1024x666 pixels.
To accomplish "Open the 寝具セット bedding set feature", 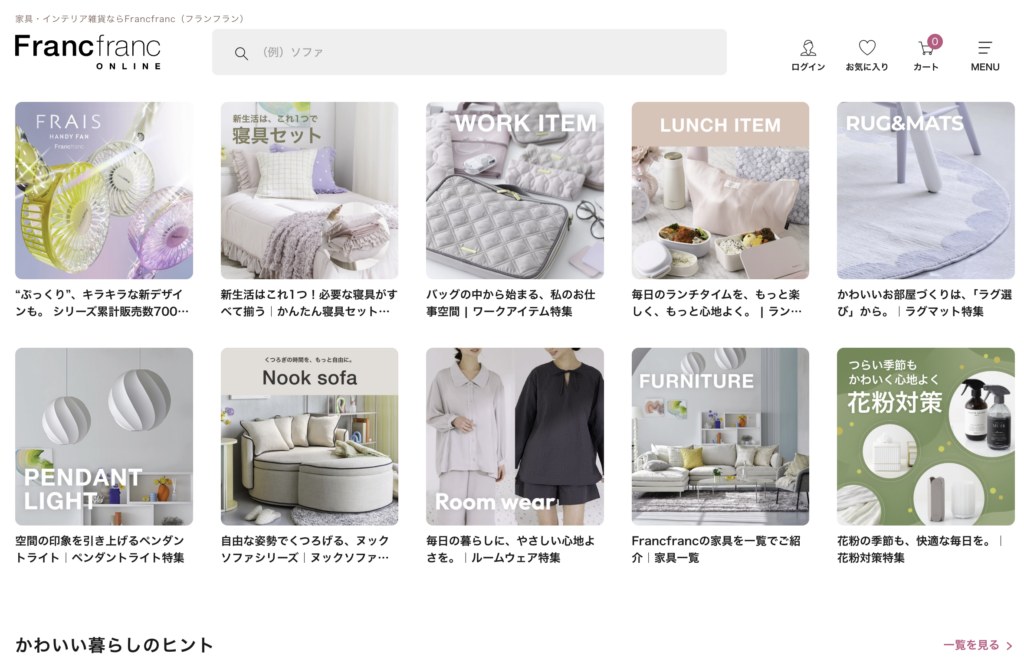I will point(309,190).
